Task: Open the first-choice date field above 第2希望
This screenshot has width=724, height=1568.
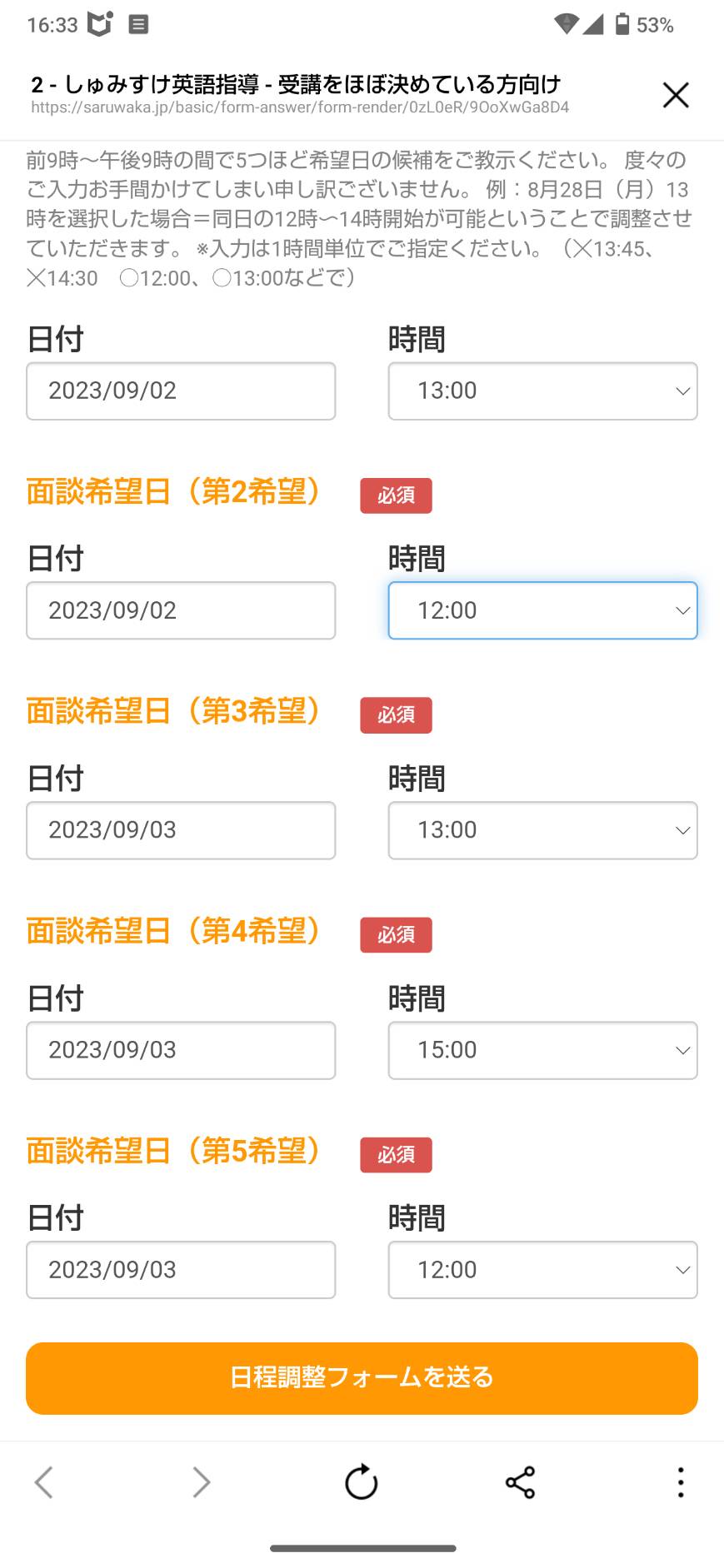Action: (x=181, y=391)
